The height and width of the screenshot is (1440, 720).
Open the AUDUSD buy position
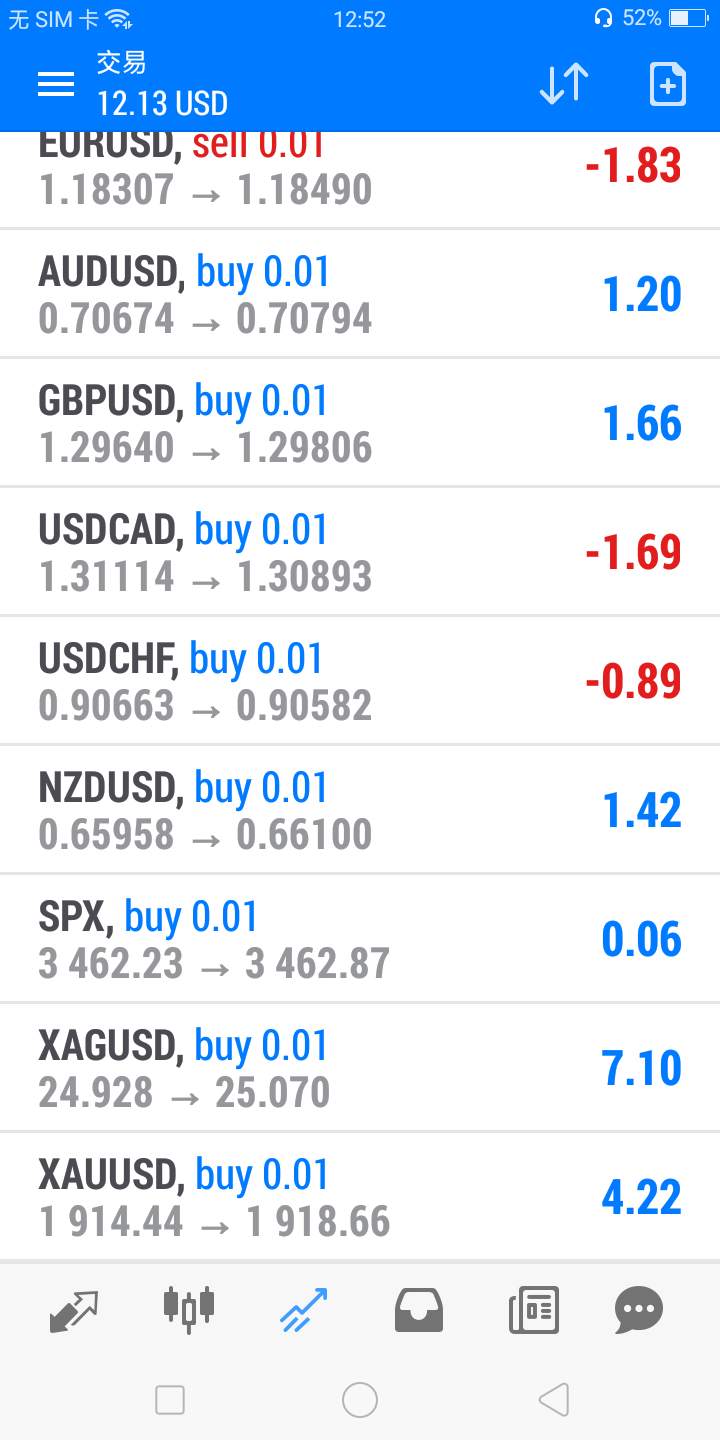(x=360, y=293)
